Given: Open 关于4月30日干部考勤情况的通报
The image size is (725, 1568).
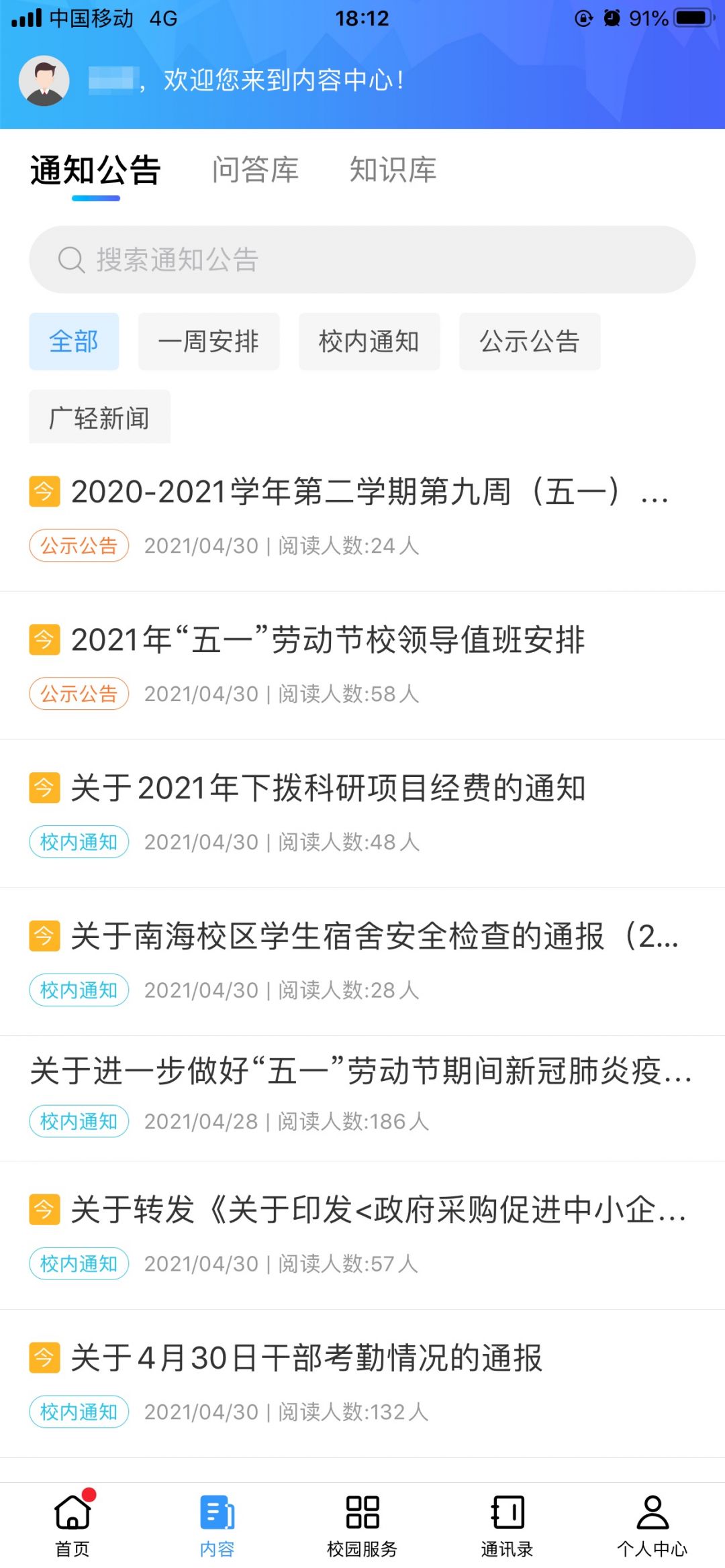Looking at the screenshot, I should [x=306, y=1358].
